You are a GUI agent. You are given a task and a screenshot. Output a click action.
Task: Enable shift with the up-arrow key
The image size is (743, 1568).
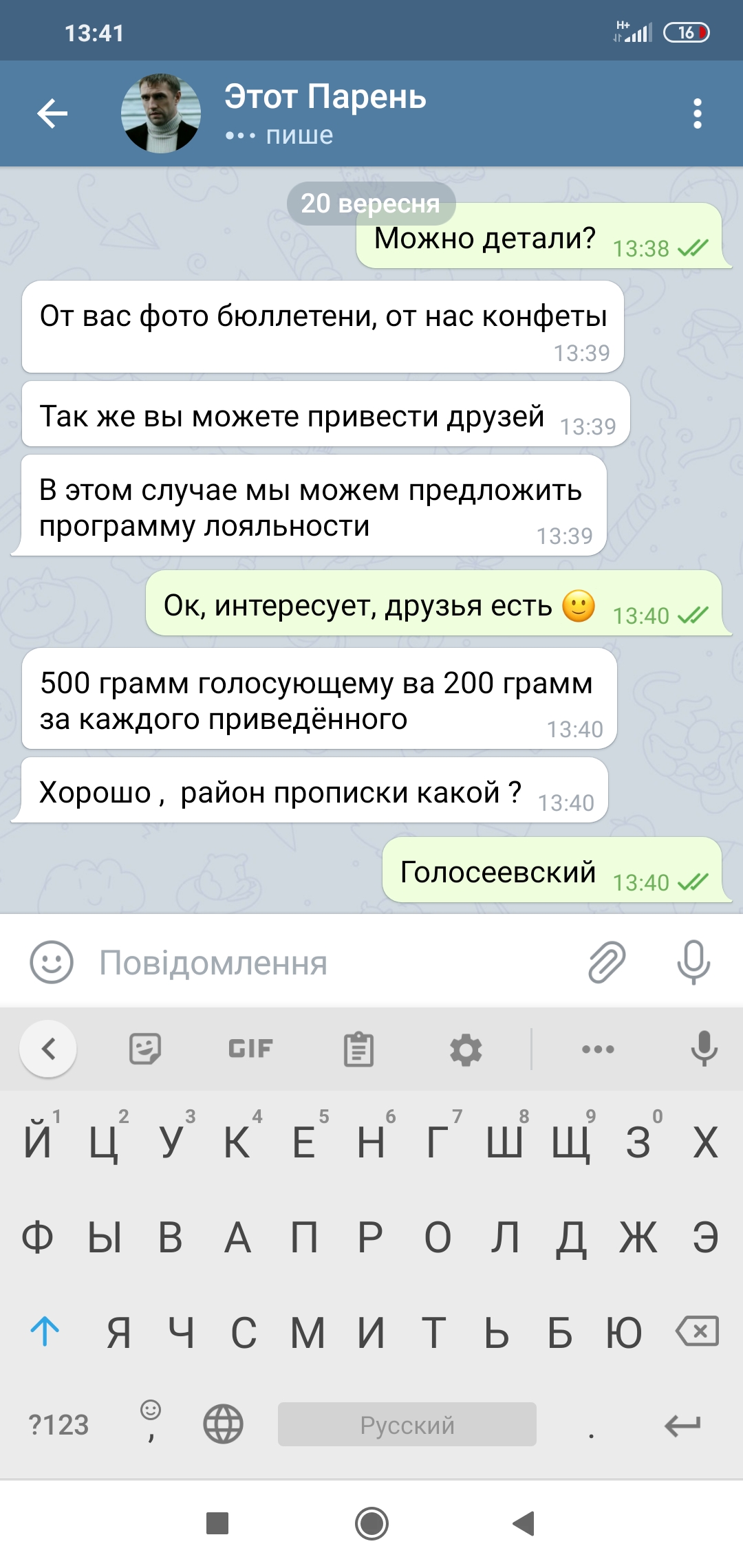[45, 1332]
